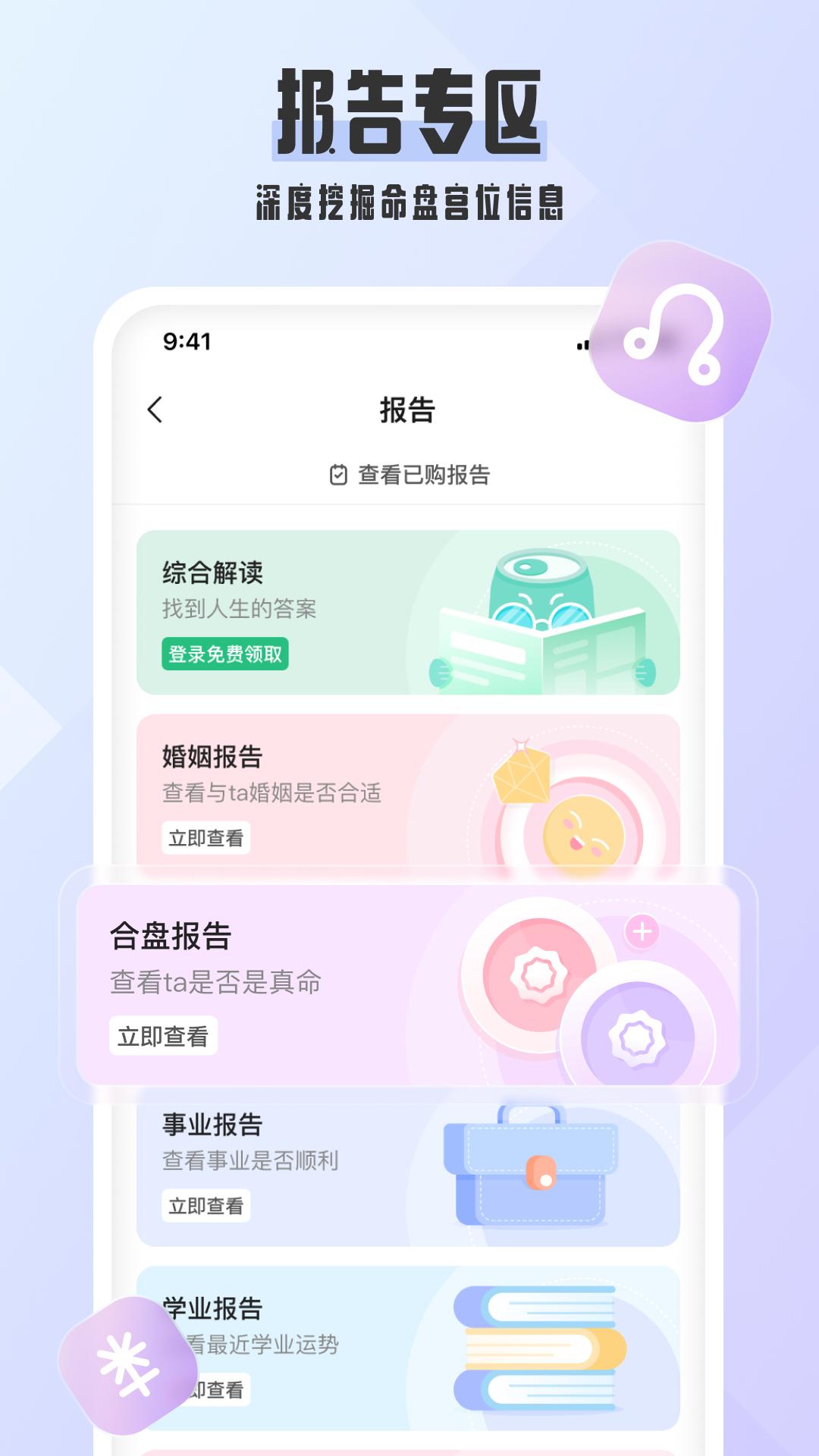Tap the plus icon on the 合盘报告 card
This screenshot has height=1456, width=819.
(641, 931)
